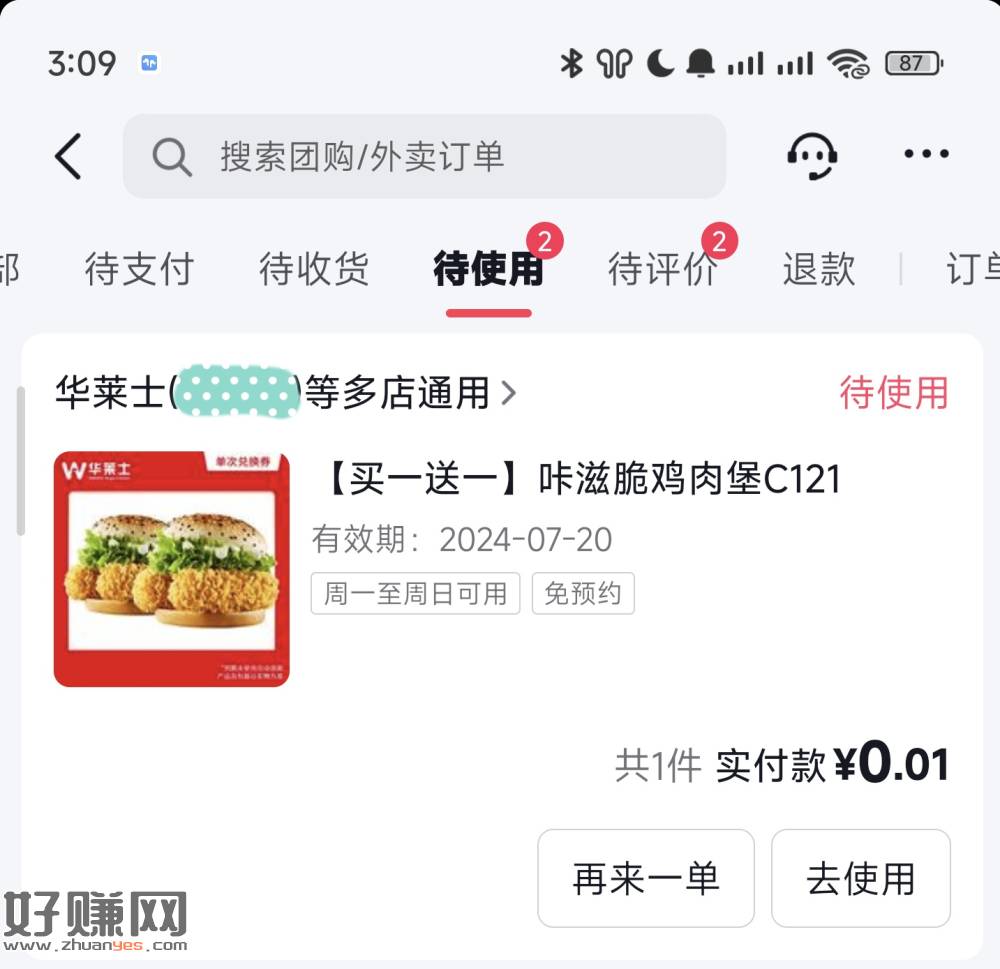Tap 再来一单 to reorder
The image size is (1000, 969).
(646, 878)
